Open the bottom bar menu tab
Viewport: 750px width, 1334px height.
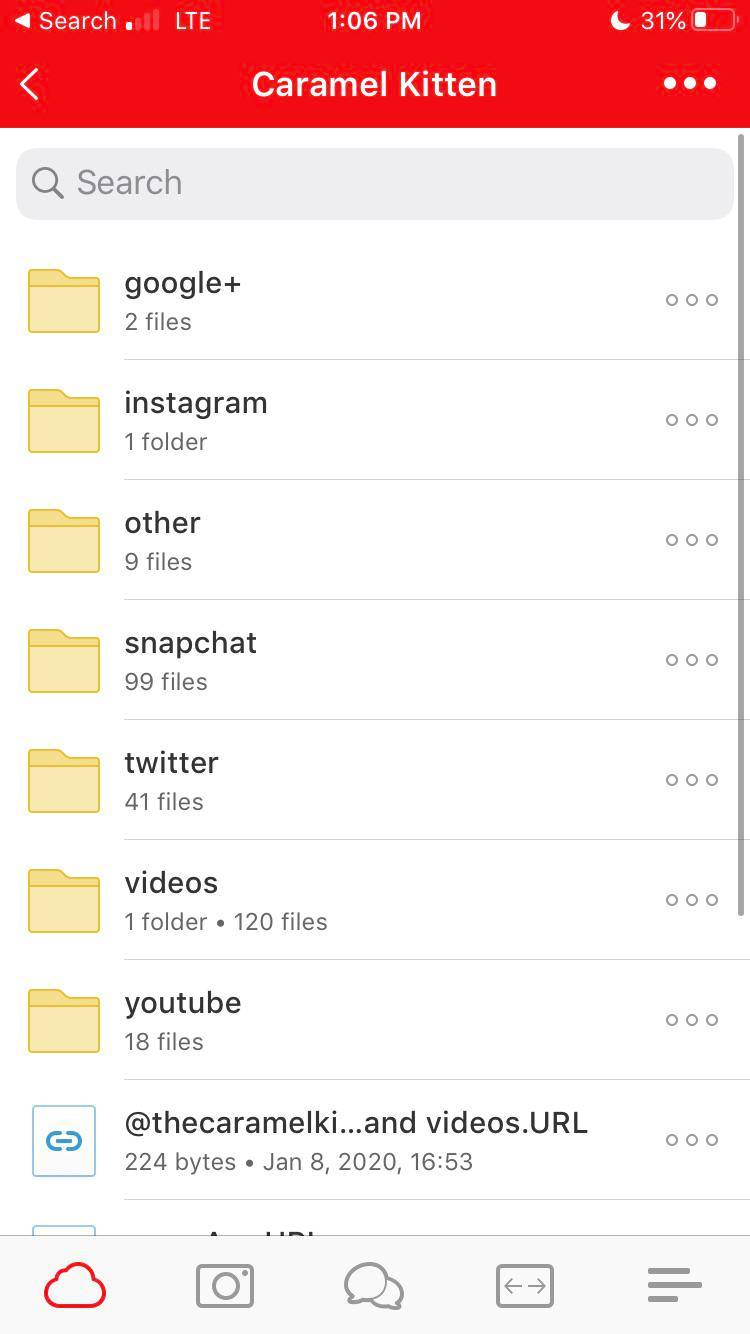click(674, 1286)
